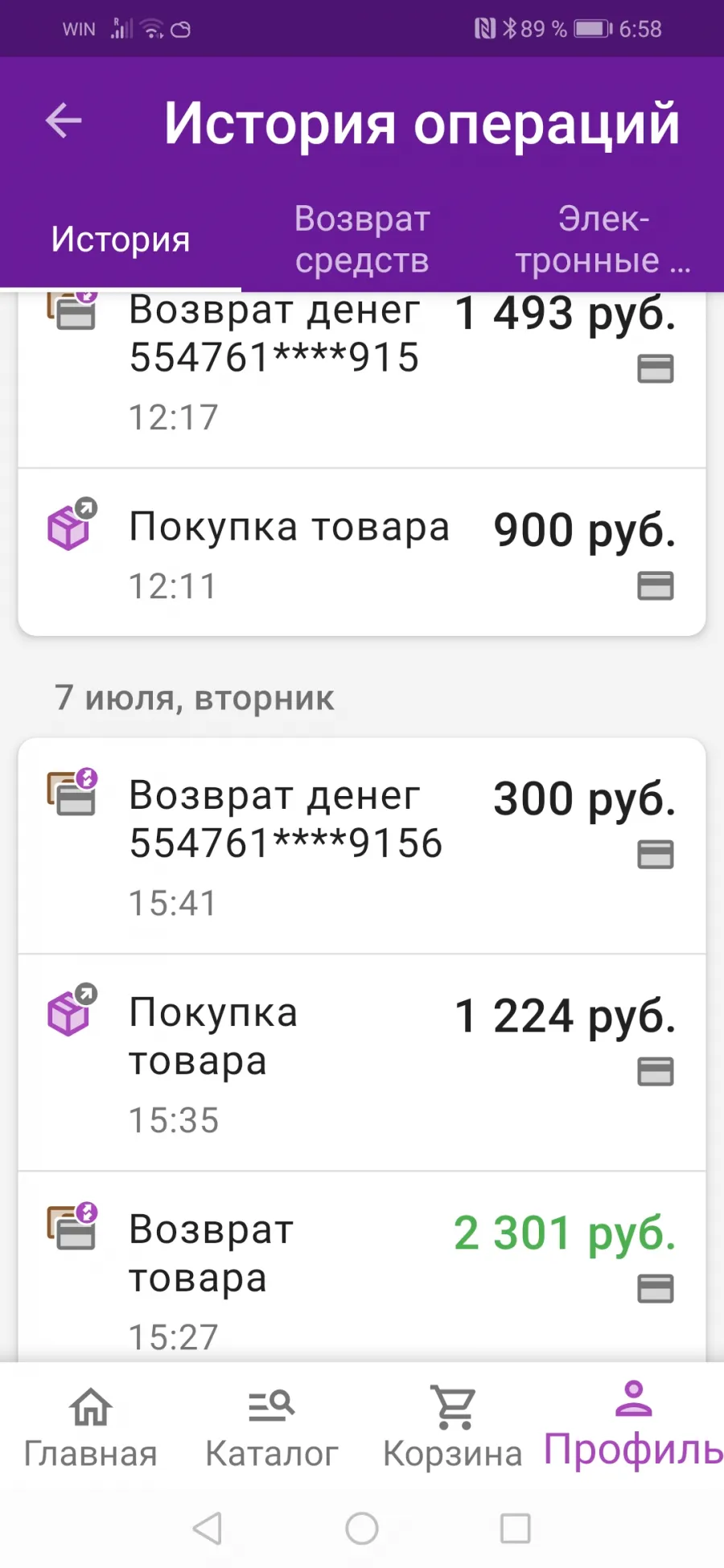The width and height of the screenshot is (724, 1568).
Task: Open the Корзина tab
Action: [453, 1428]
